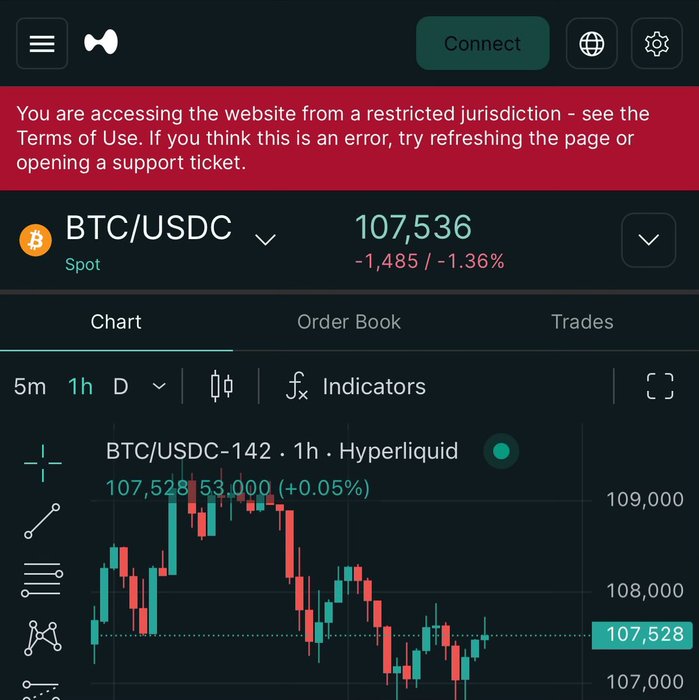Screen dimensions: 699x700
Task: Open the Indicators menu
Action: (x=356, y=387)
